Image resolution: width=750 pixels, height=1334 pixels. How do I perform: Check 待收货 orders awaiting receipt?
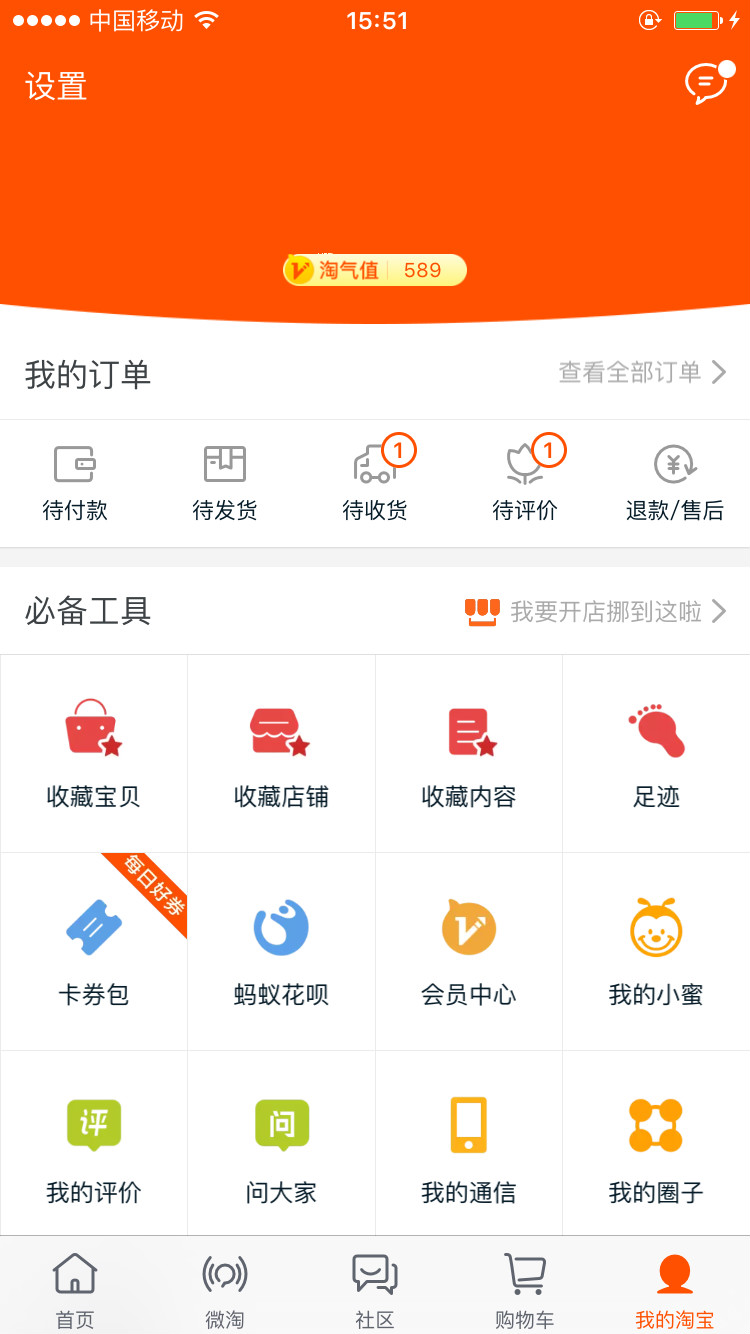coord(375,484)
